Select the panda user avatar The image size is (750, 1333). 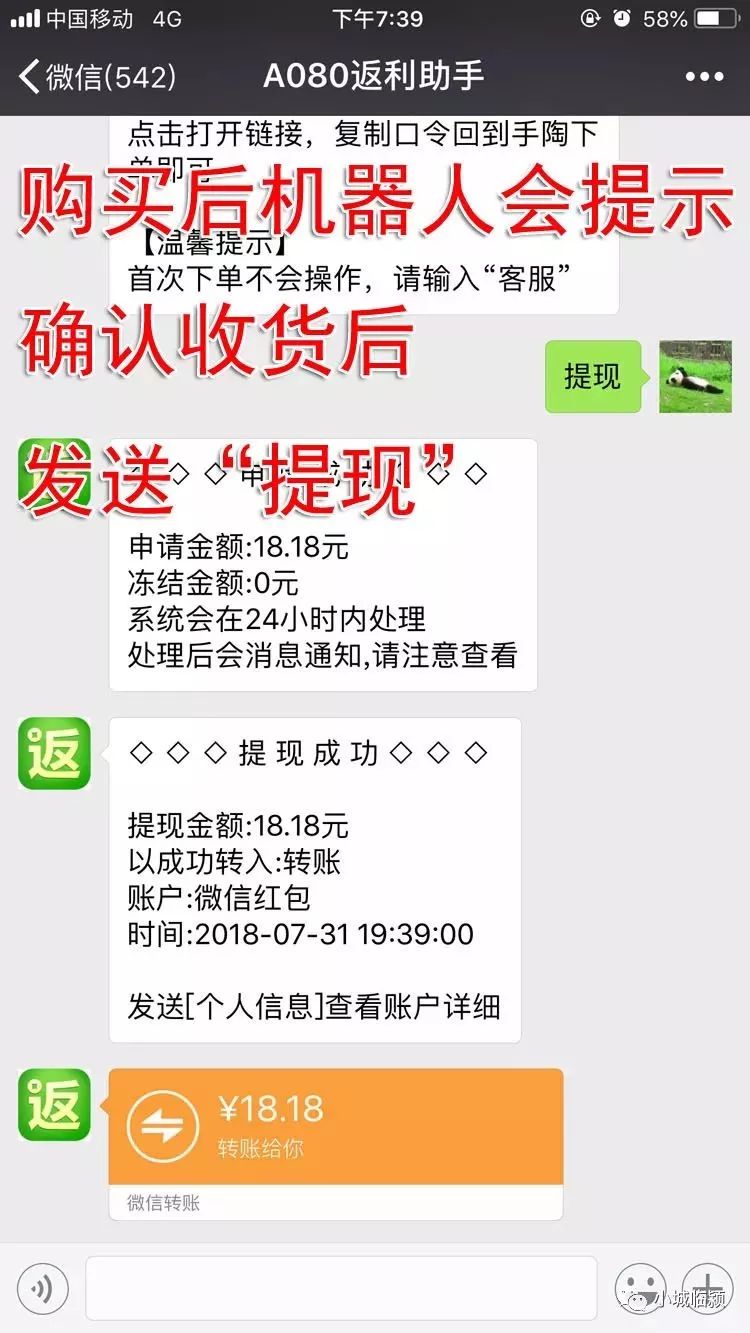coord(695,378)
